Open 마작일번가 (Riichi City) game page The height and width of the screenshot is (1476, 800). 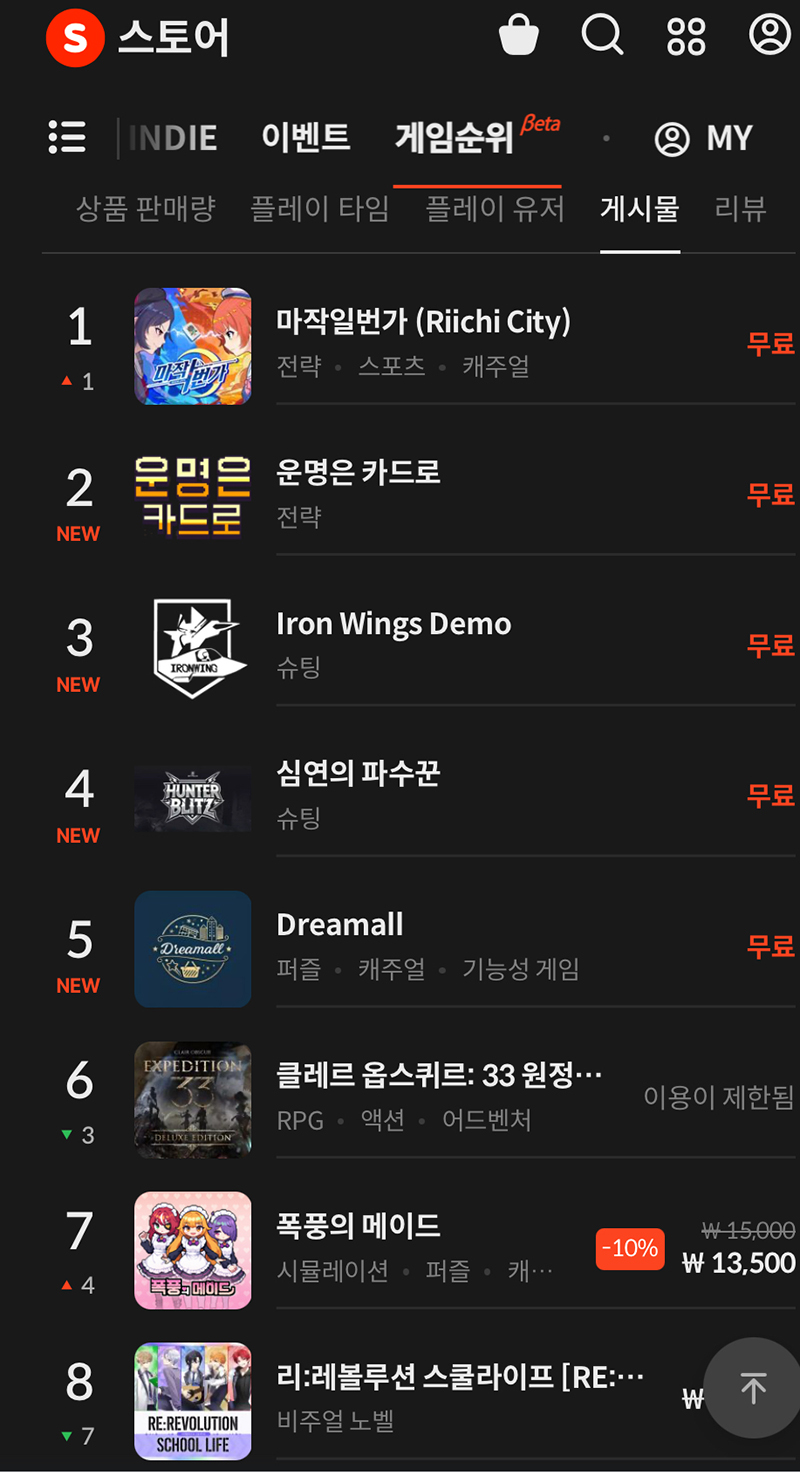click(423, 322)
